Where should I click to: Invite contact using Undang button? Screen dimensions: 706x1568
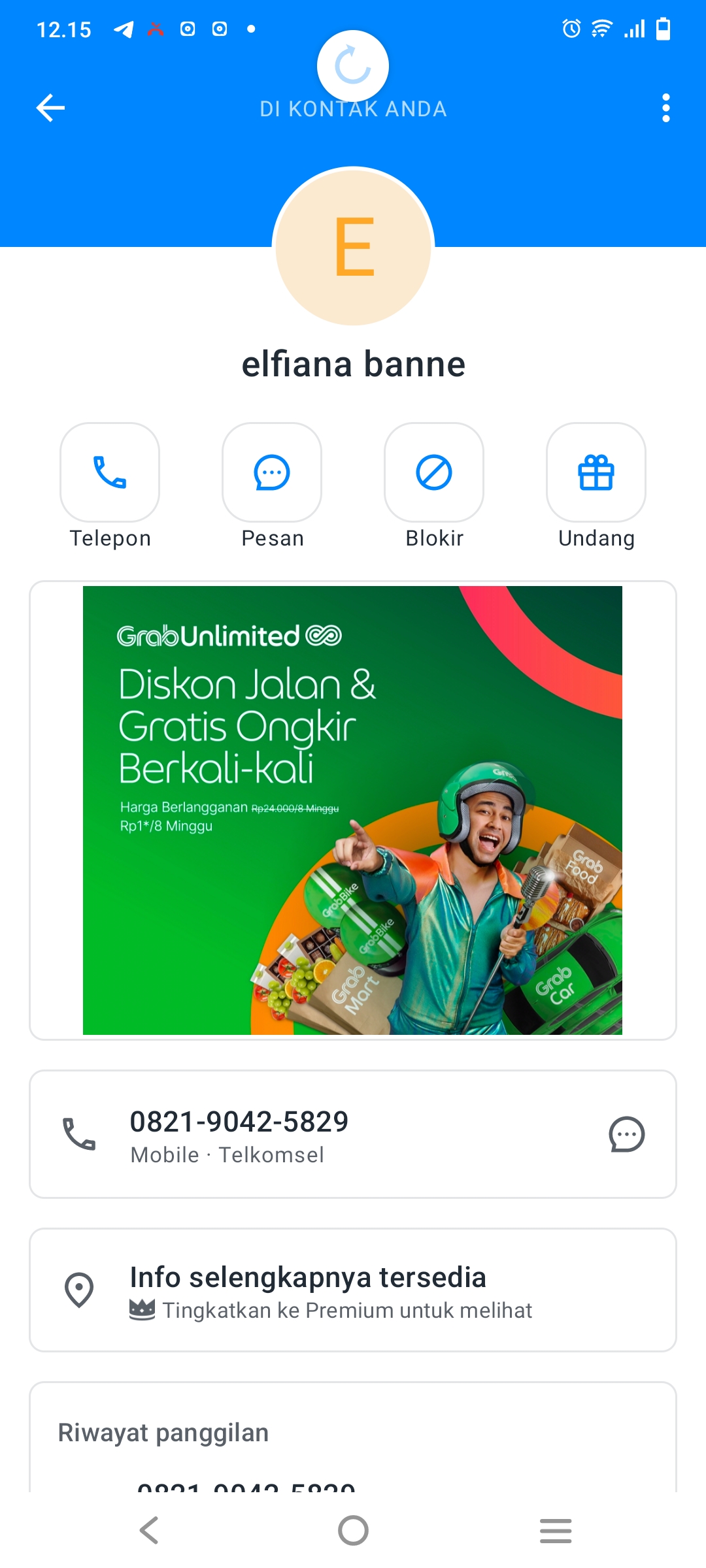click(x=596, y=472)
